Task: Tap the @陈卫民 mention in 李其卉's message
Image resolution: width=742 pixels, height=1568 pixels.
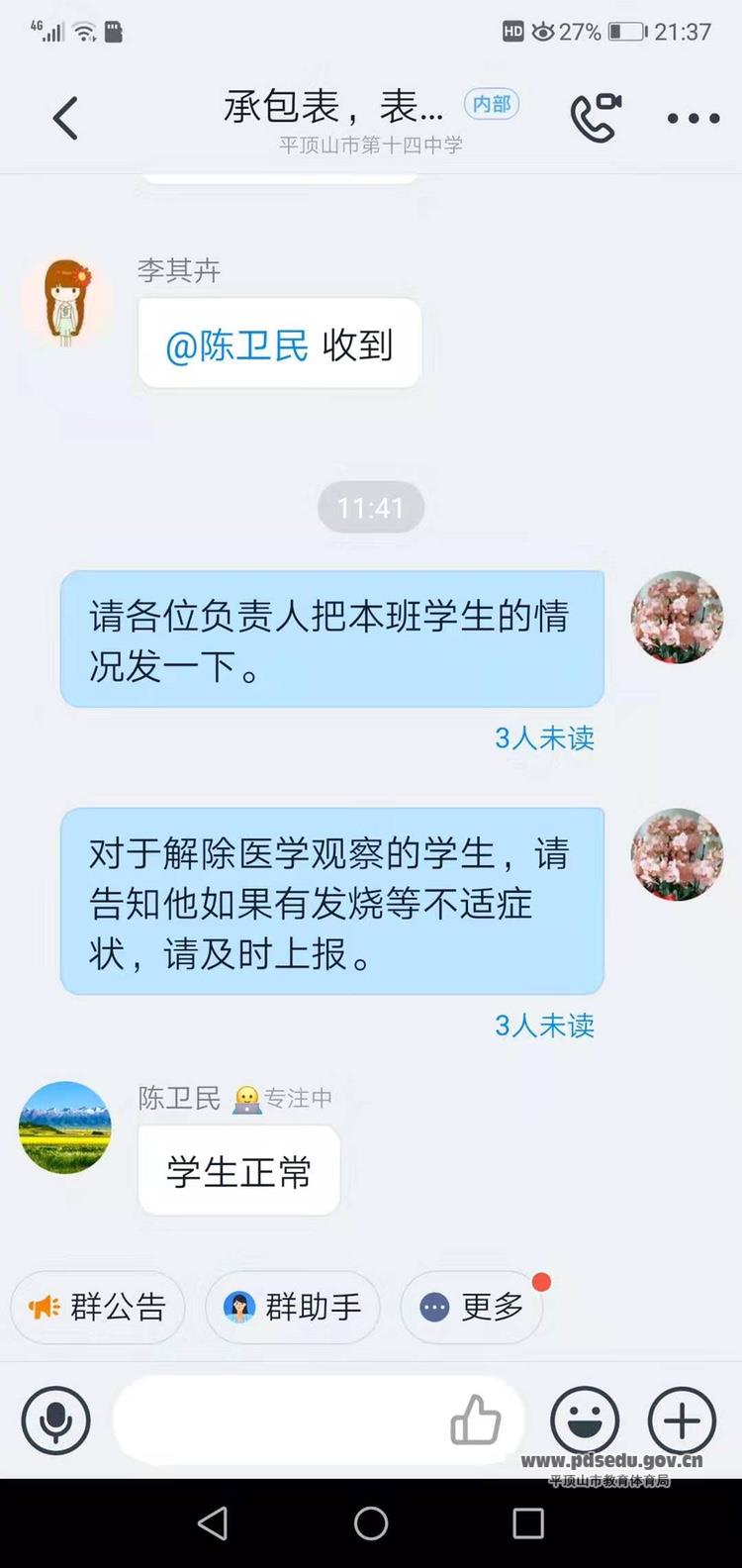Action: click(236, 344)
